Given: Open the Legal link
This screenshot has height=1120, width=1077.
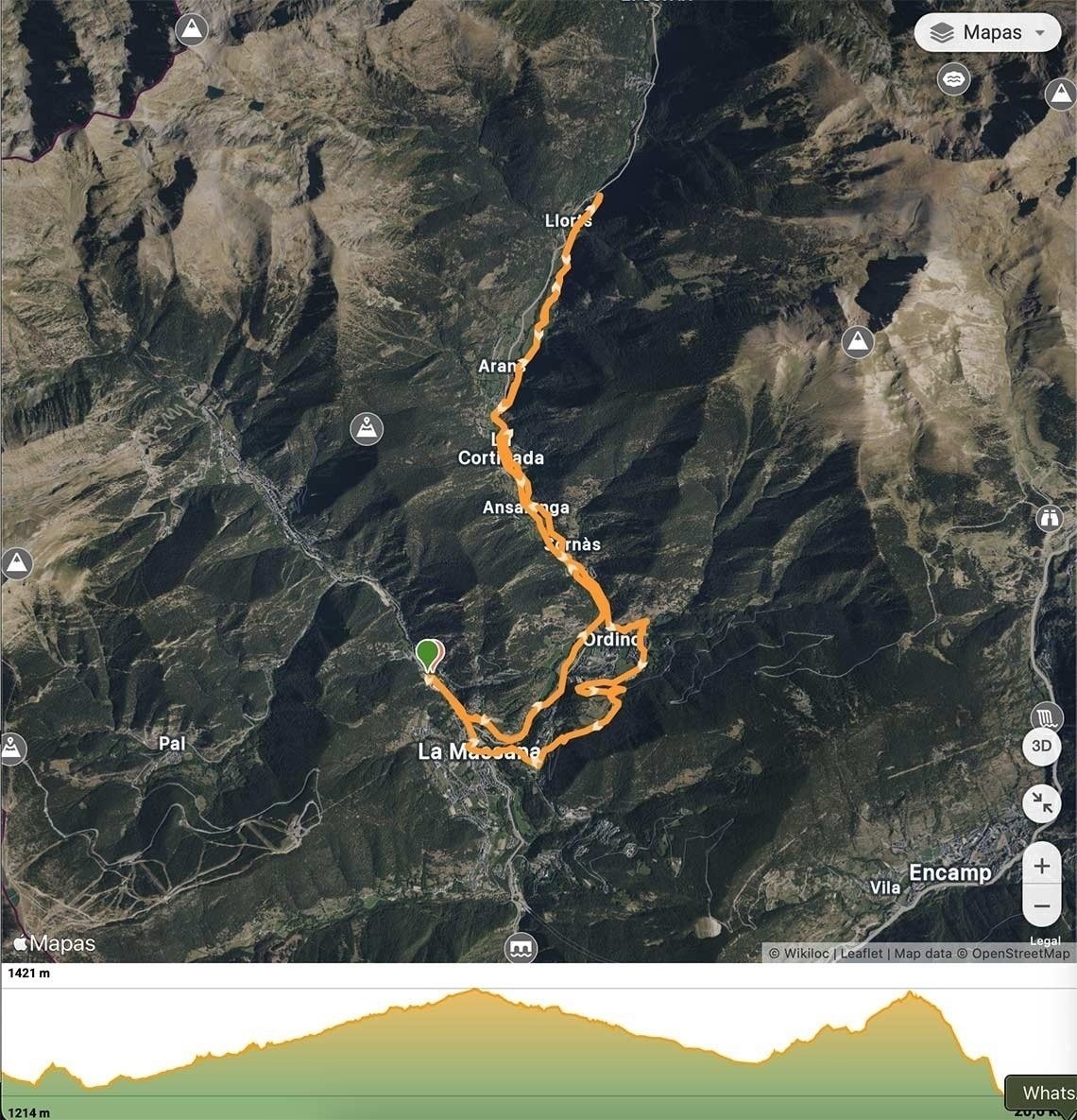Looking at the screenshot, I should click(1045, 941).
